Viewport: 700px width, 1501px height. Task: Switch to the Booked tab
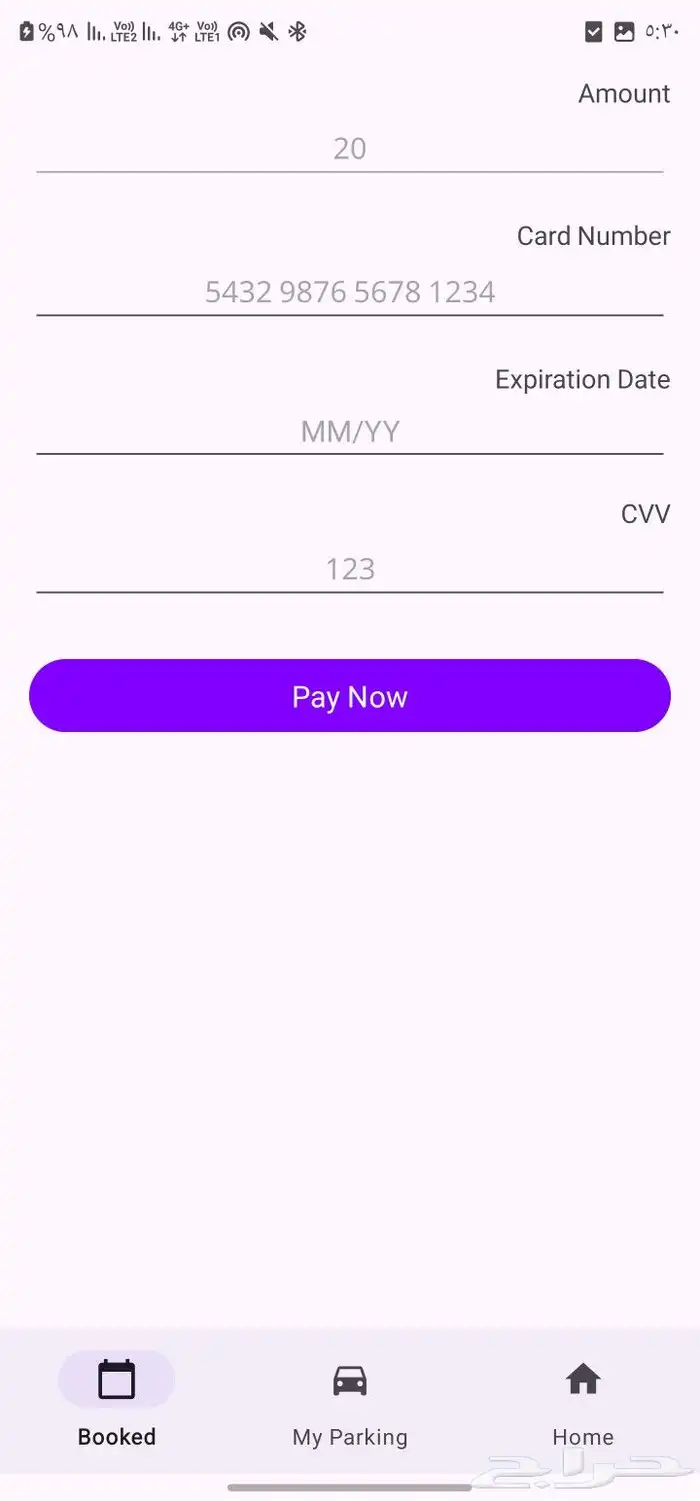117,1398
